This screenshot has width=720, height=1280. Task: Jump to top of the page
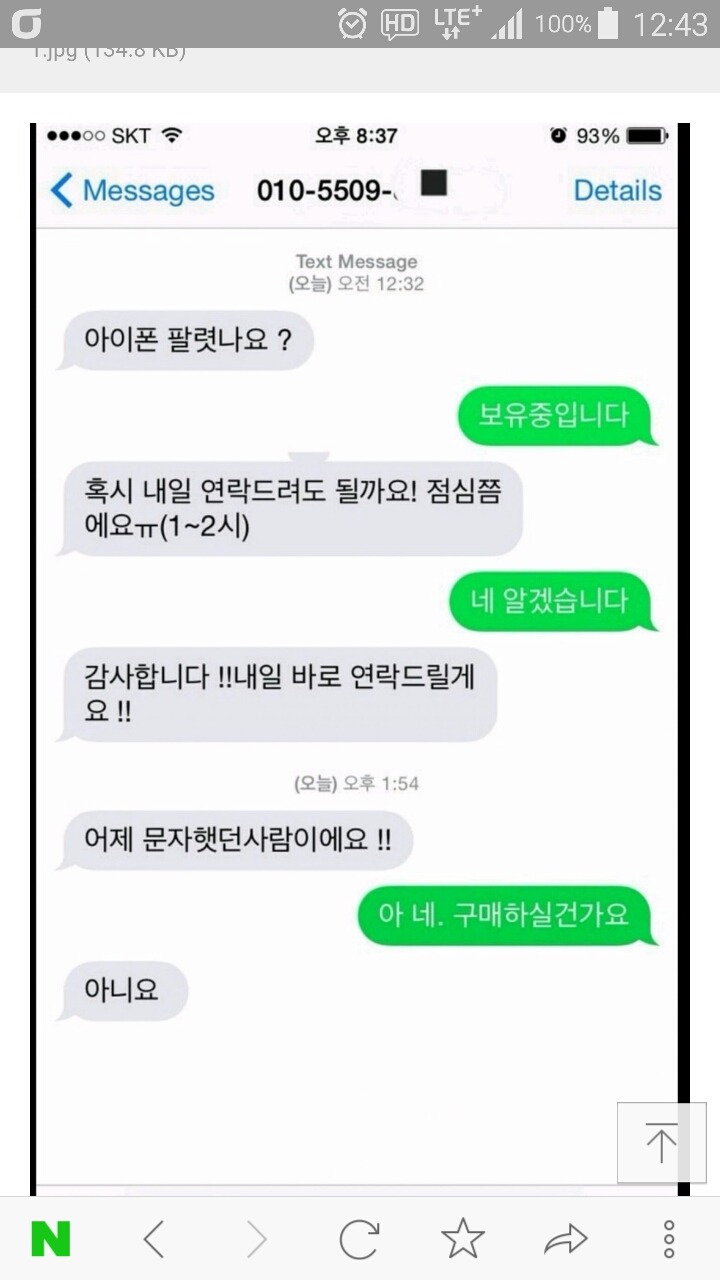[661, 1142]
